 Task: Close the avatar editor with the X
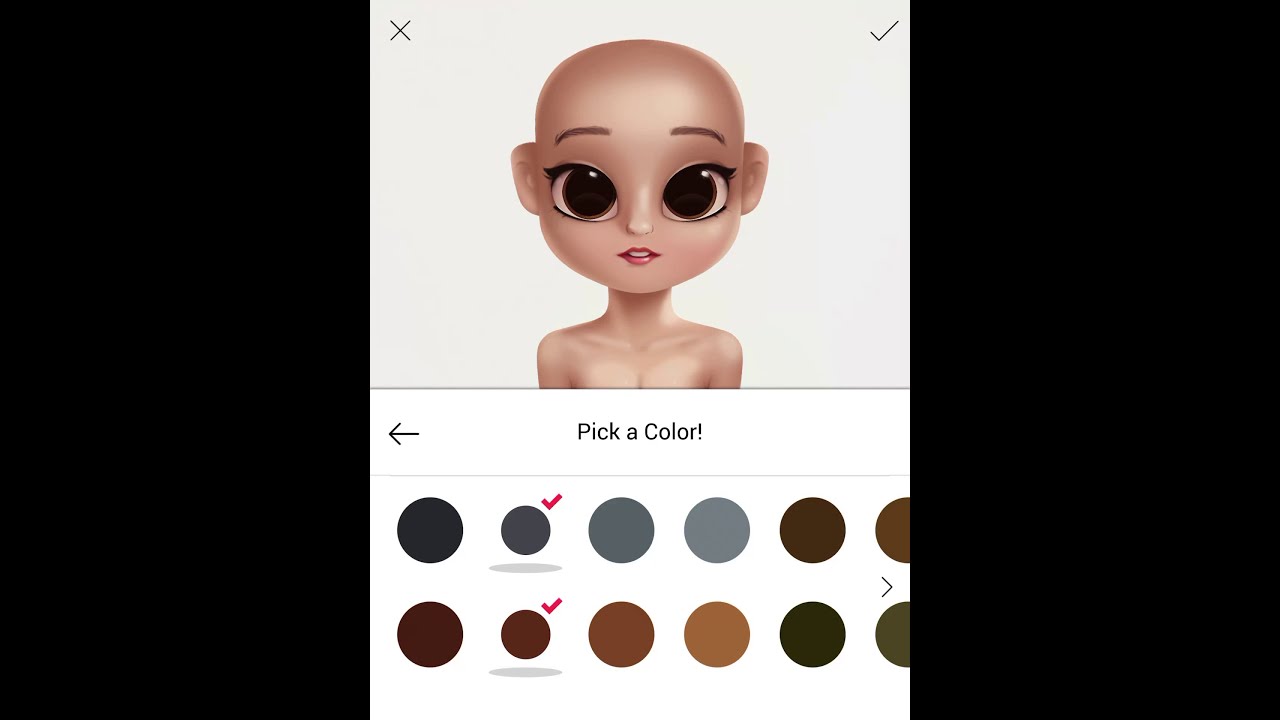400,31
